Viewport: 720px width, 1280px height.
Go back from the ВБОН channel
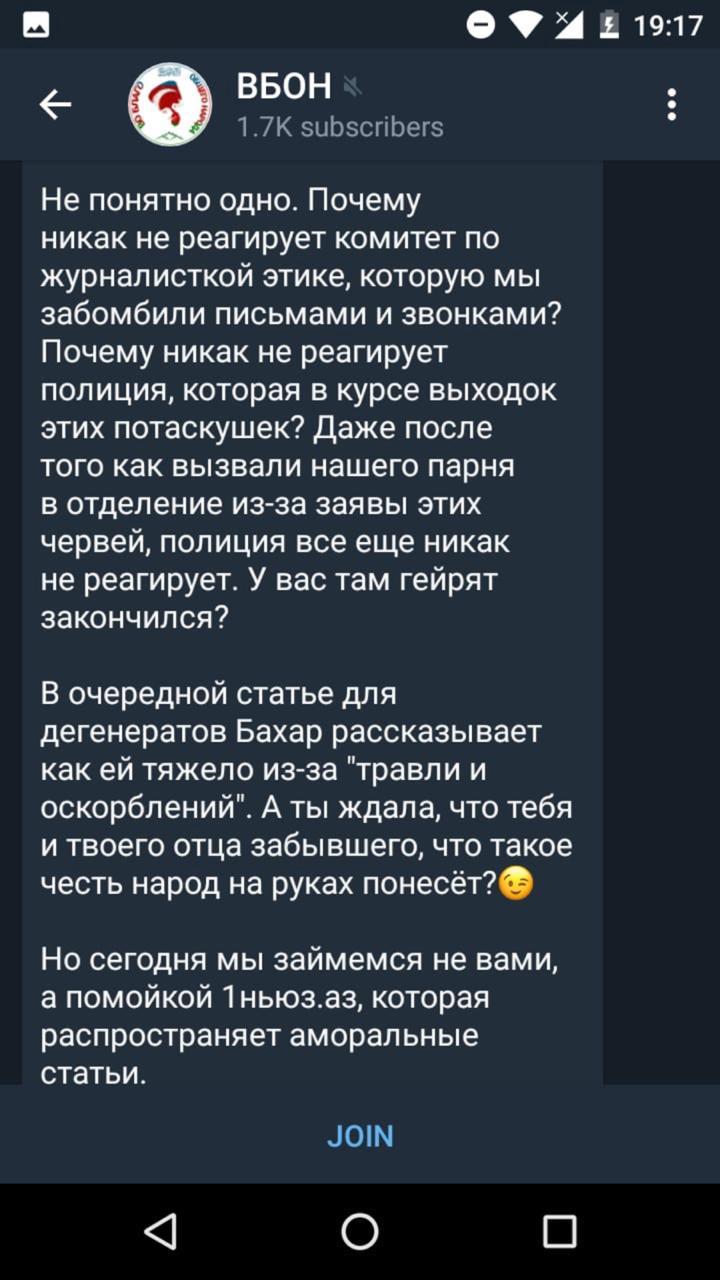(x=55, y=104)
